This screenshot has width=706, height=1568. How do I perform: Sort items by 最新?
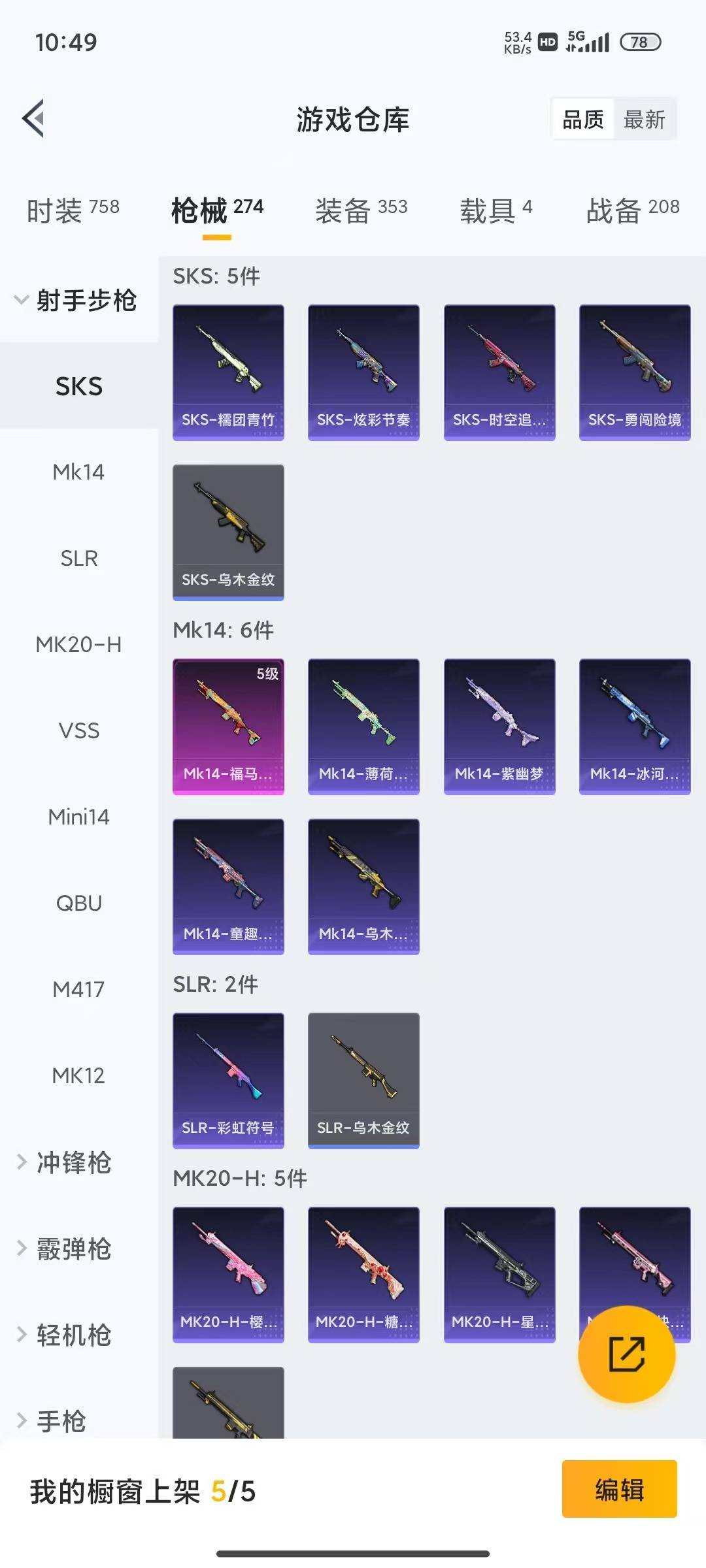(x=644, y=120)
